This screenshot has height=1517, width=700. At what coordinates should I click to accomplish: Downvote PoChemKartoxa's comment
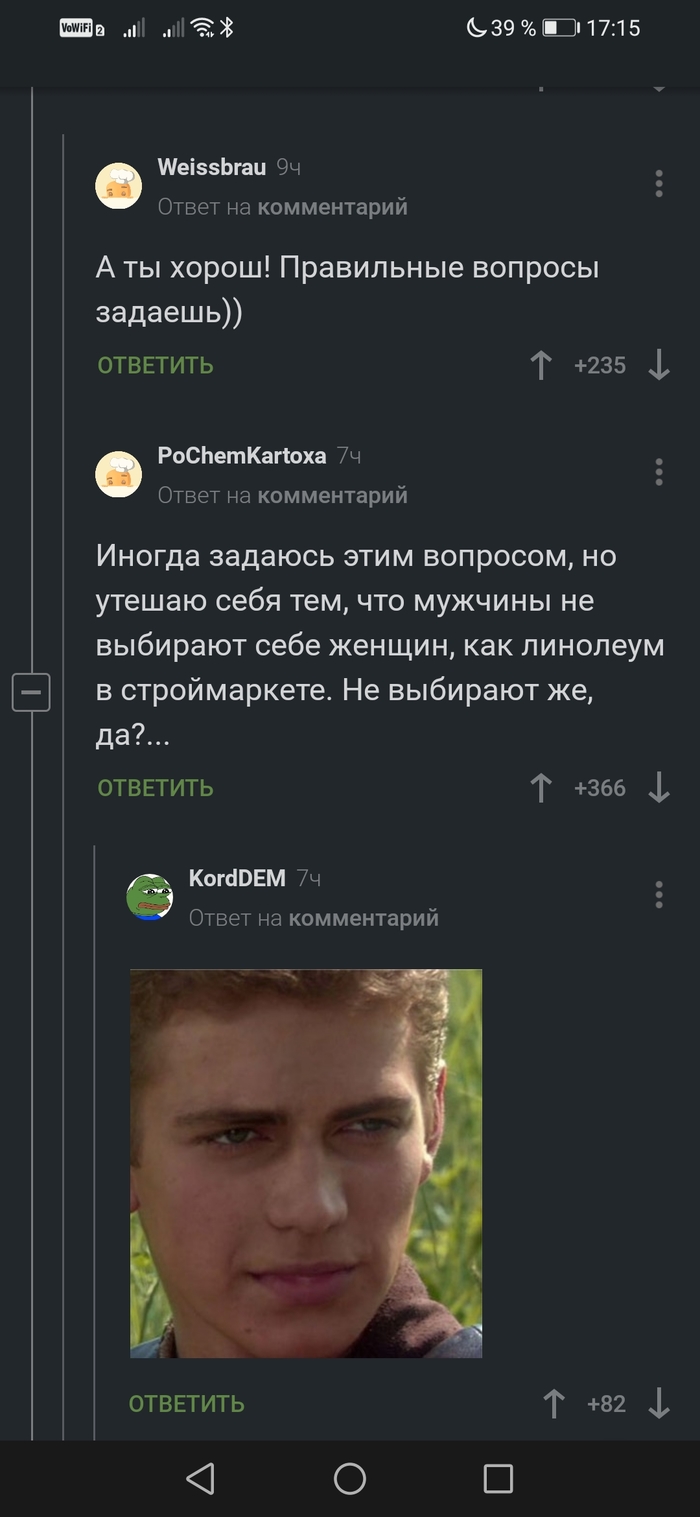658,788
